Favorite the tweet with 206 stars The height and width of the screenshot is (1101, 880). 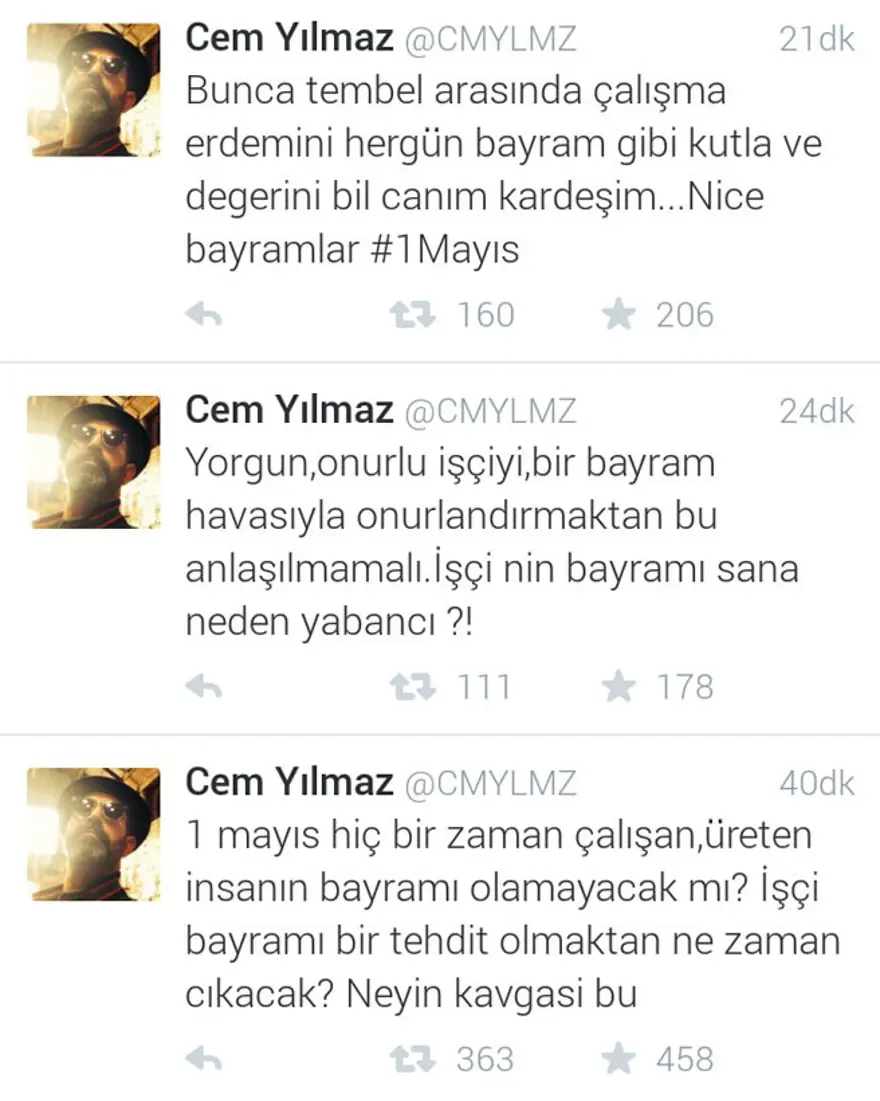point(619,315)
